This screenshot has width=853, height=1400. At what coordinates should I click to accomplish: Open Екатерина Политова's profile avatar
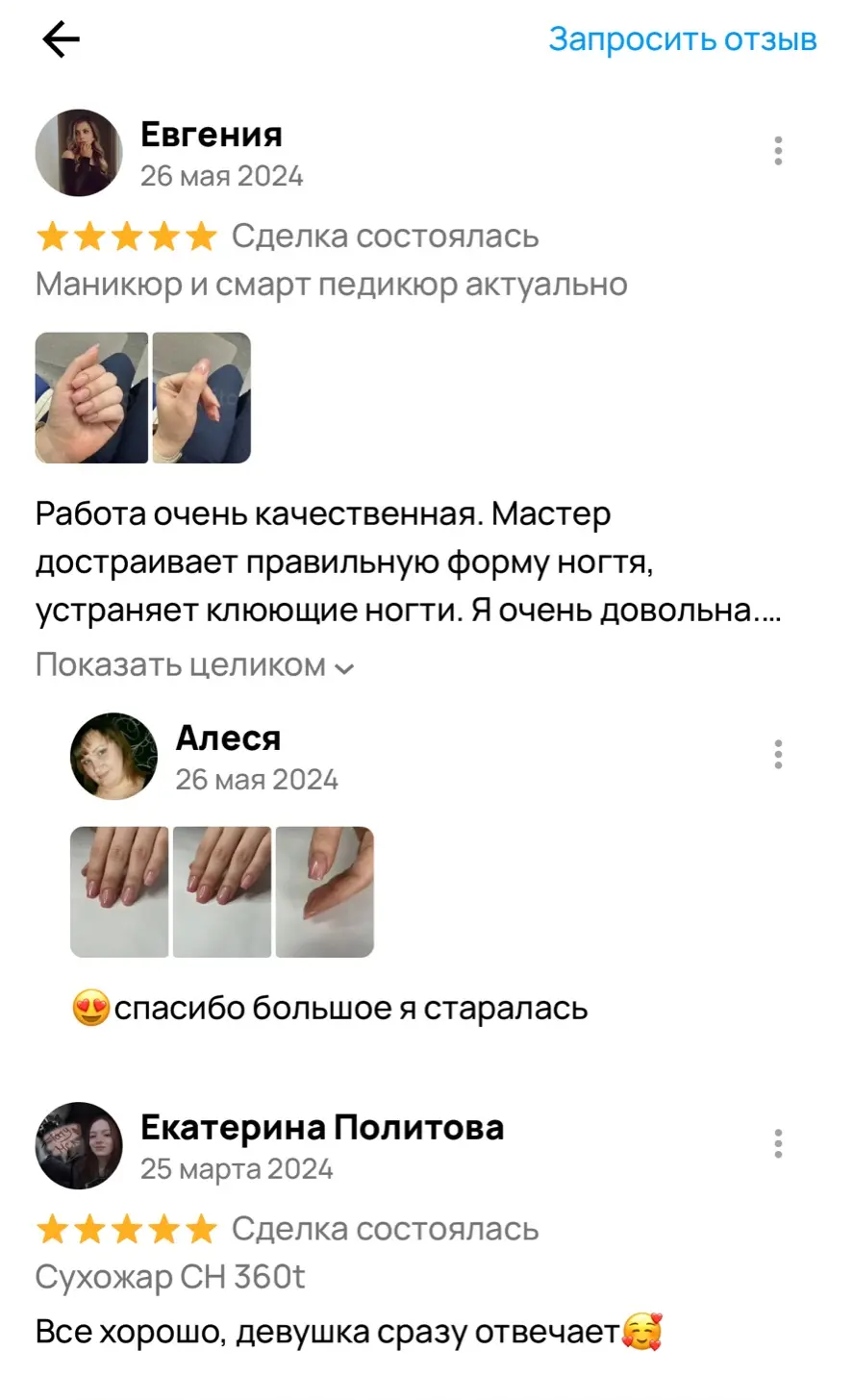point(79,1145)
